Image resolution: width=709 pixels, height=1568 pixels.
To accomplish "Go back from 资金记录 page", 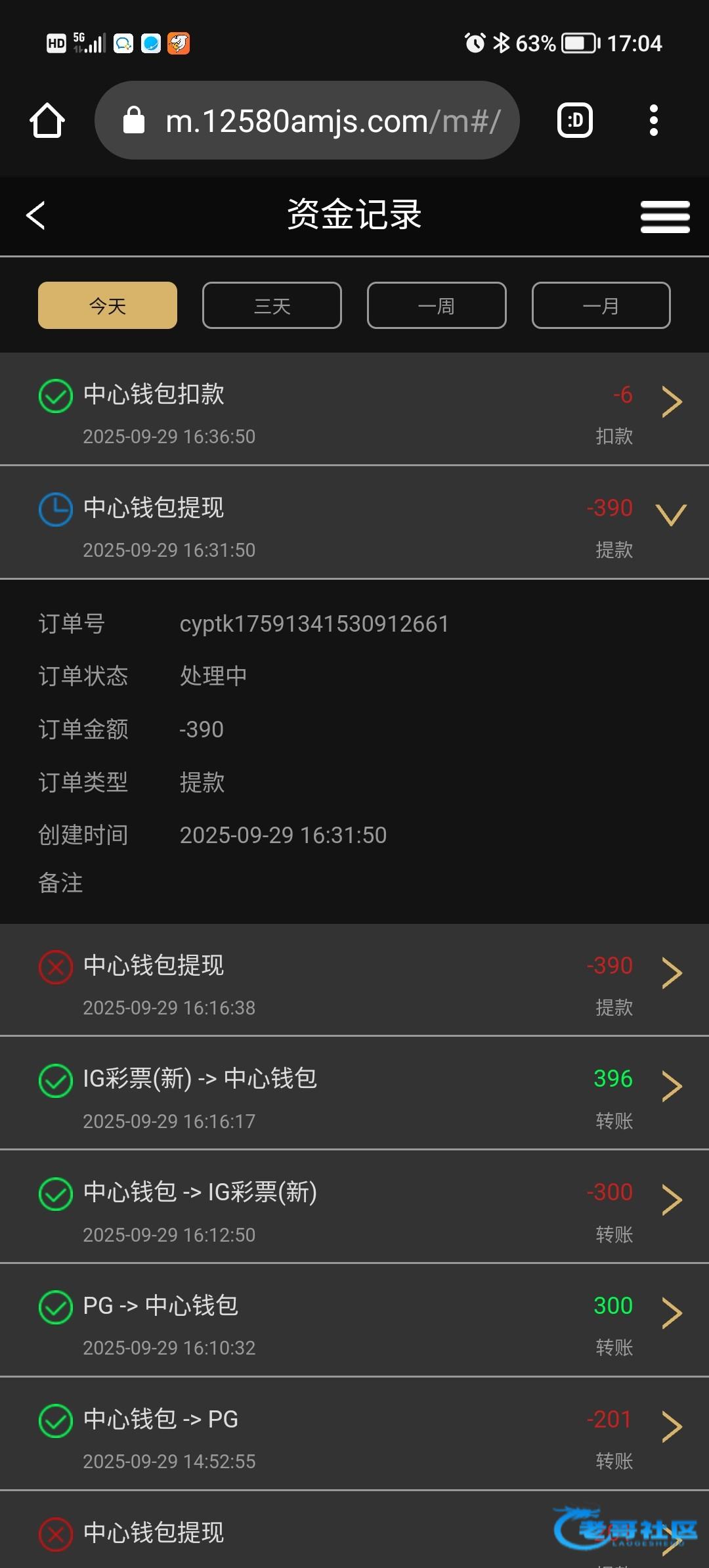I will (x=36, y=215).
